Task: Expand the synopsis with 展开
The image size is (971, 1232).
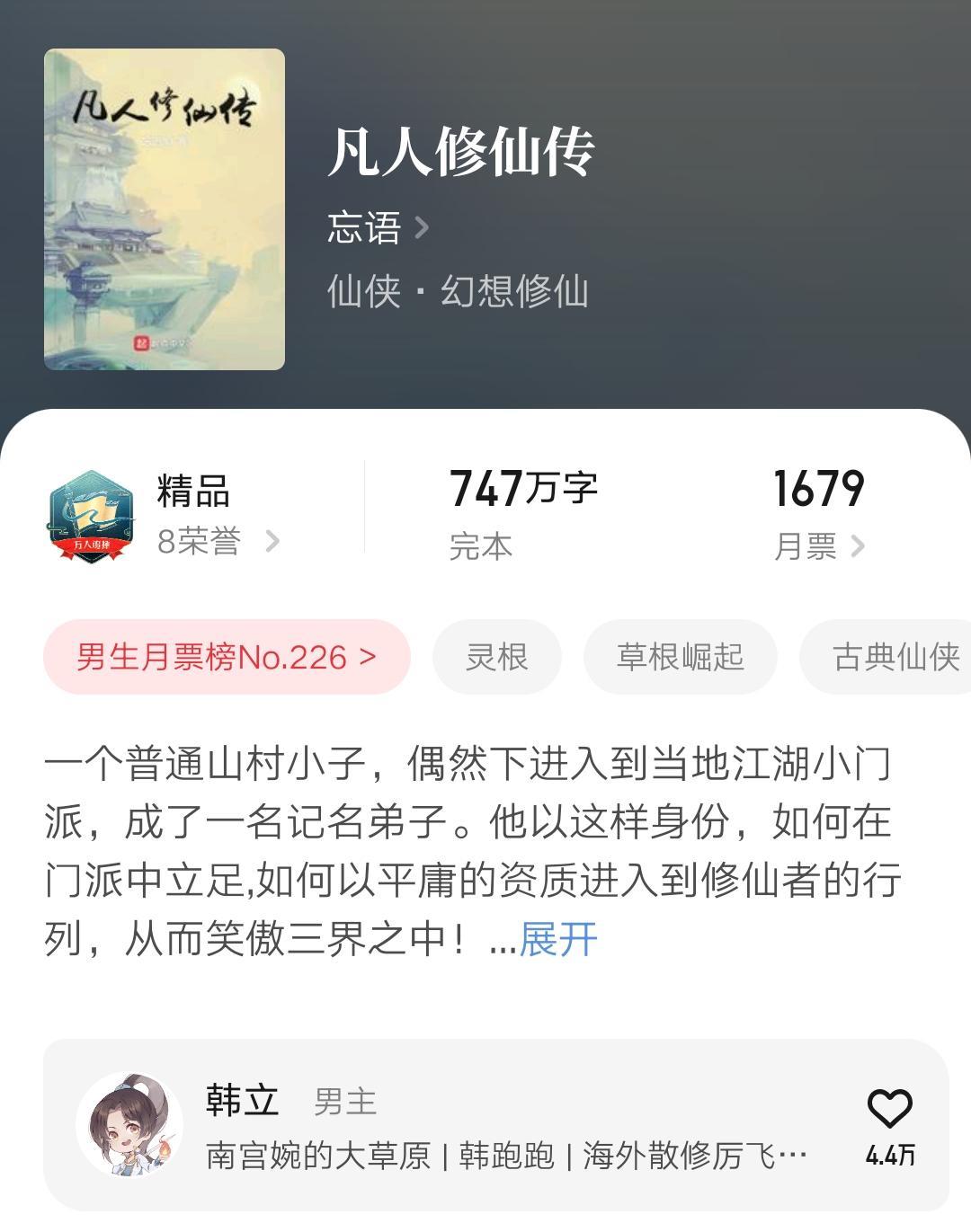Action: [x=558, y=940]
